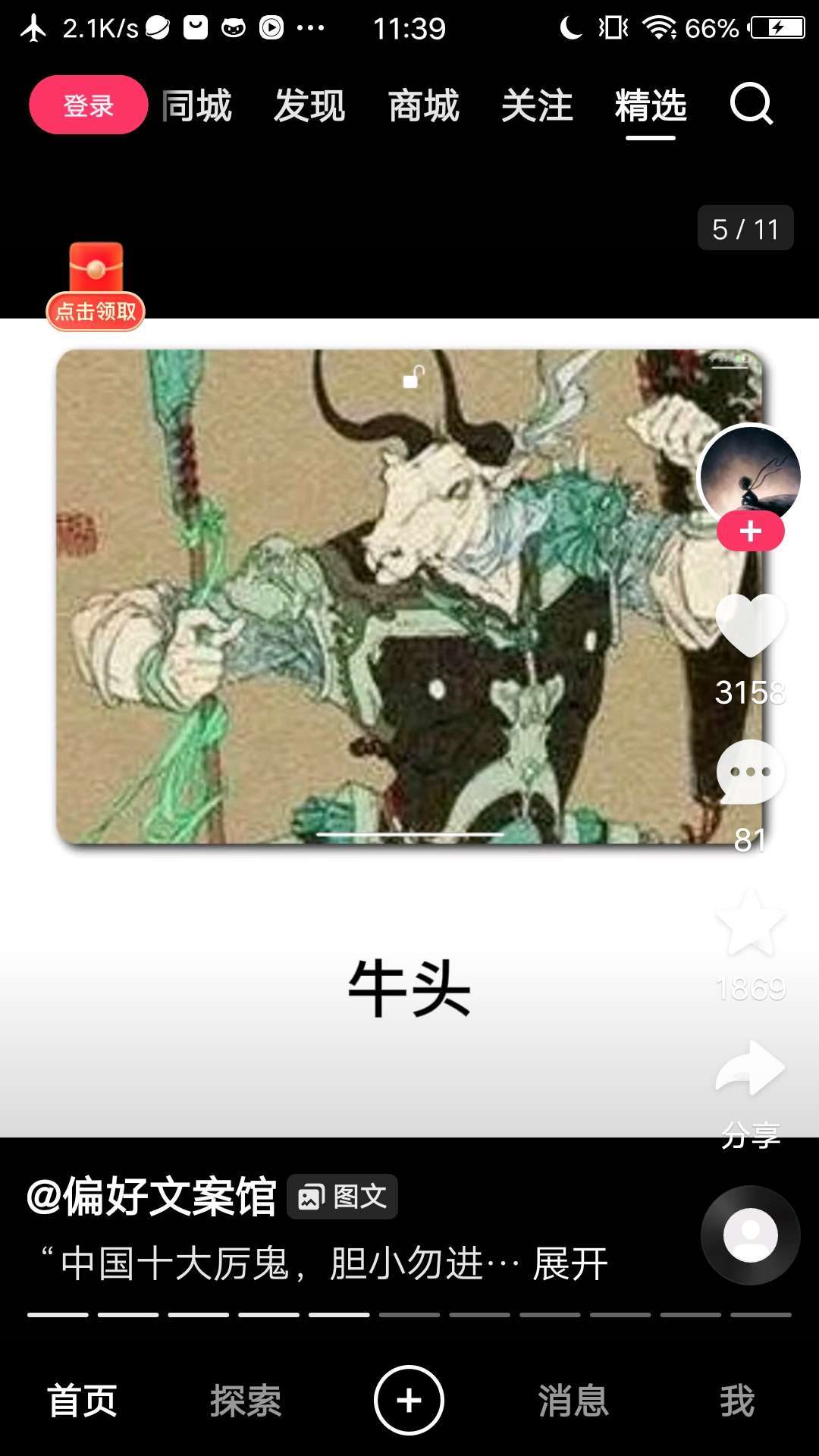Open the search magnifier icon
Viewport: 819px width, 1456px height.
pos(751,105)
